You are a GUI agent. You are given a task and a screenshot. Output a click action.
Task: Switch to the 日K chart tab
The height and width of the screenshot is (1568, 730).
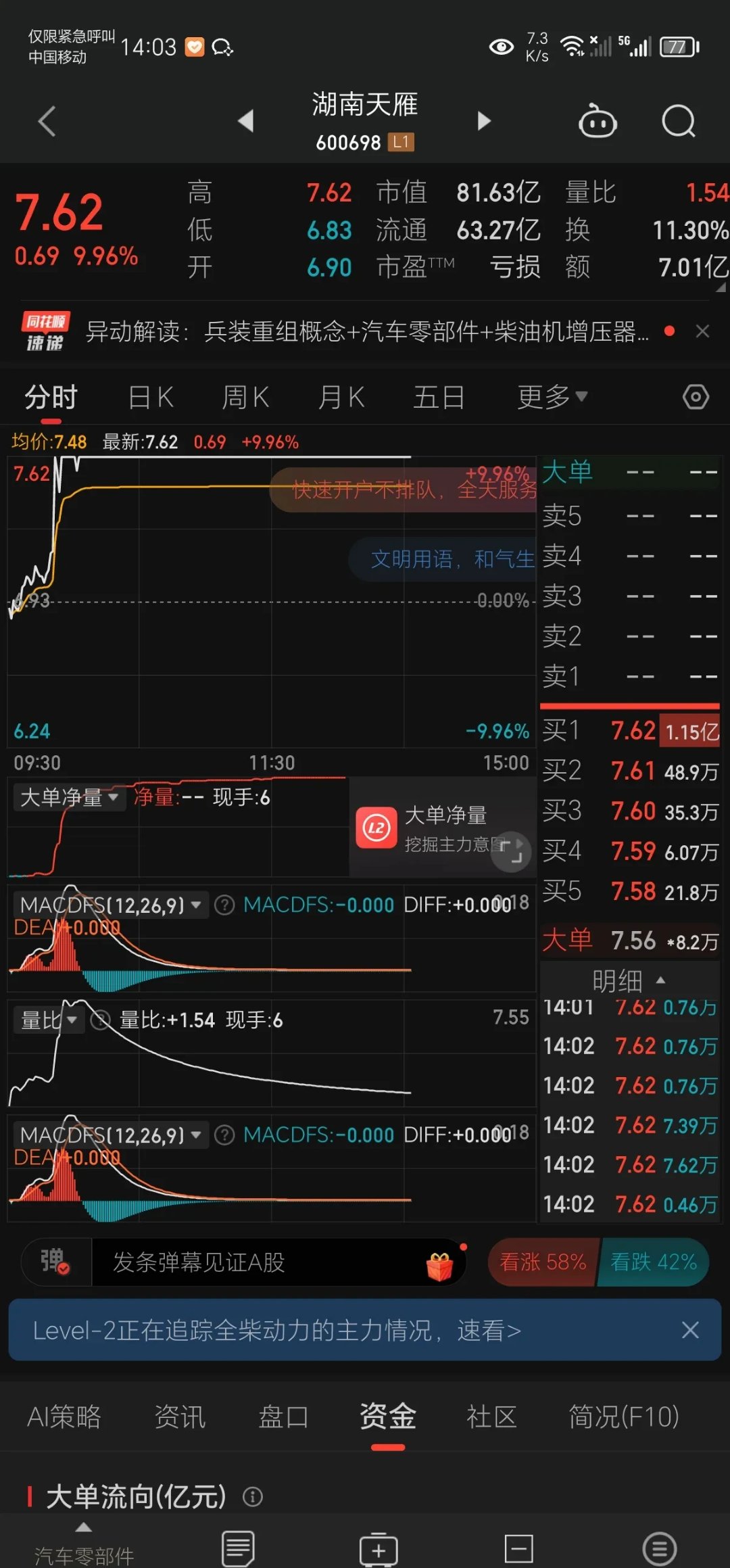tap(149, 397)
